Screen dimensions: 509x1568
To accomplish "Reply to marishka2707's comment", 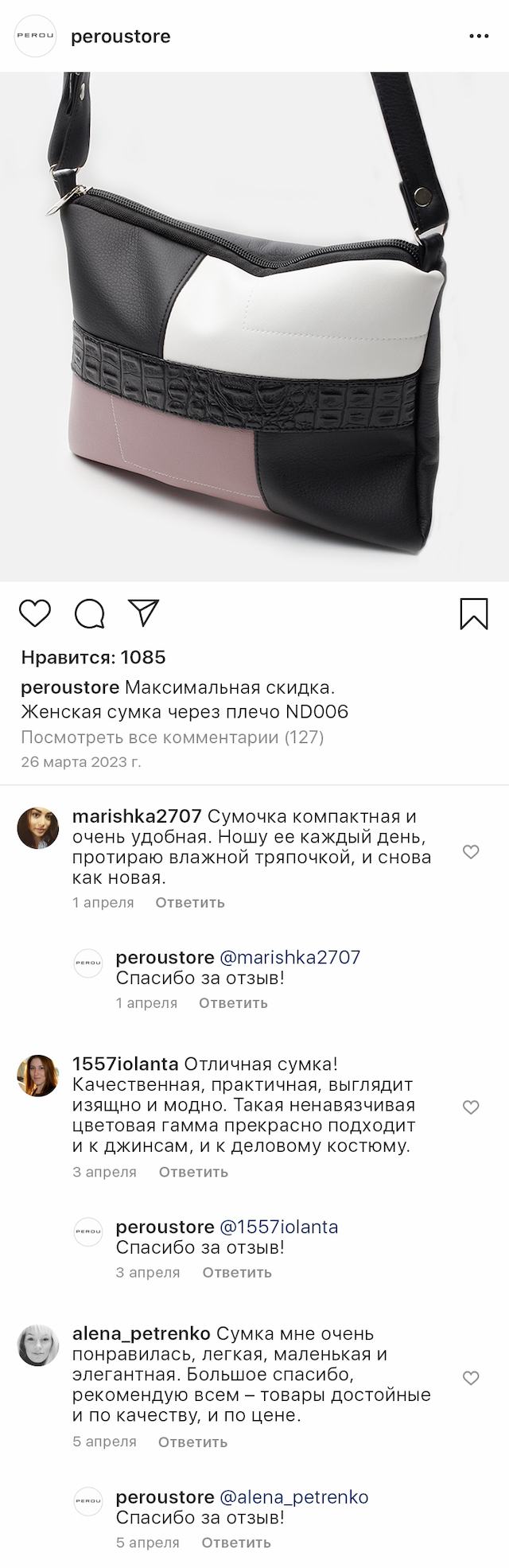I will (189, 902).
